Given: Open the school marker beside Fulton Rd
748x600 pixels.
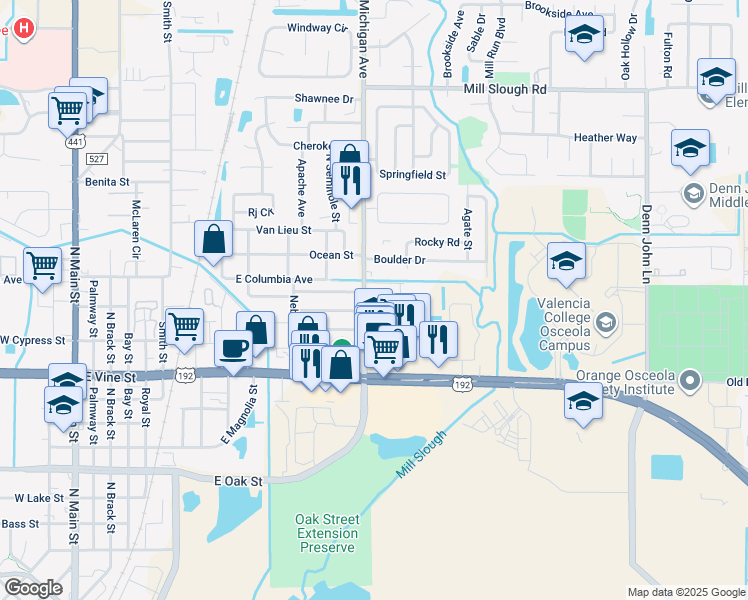Looking at the screenshot, I should click(716, 78).
